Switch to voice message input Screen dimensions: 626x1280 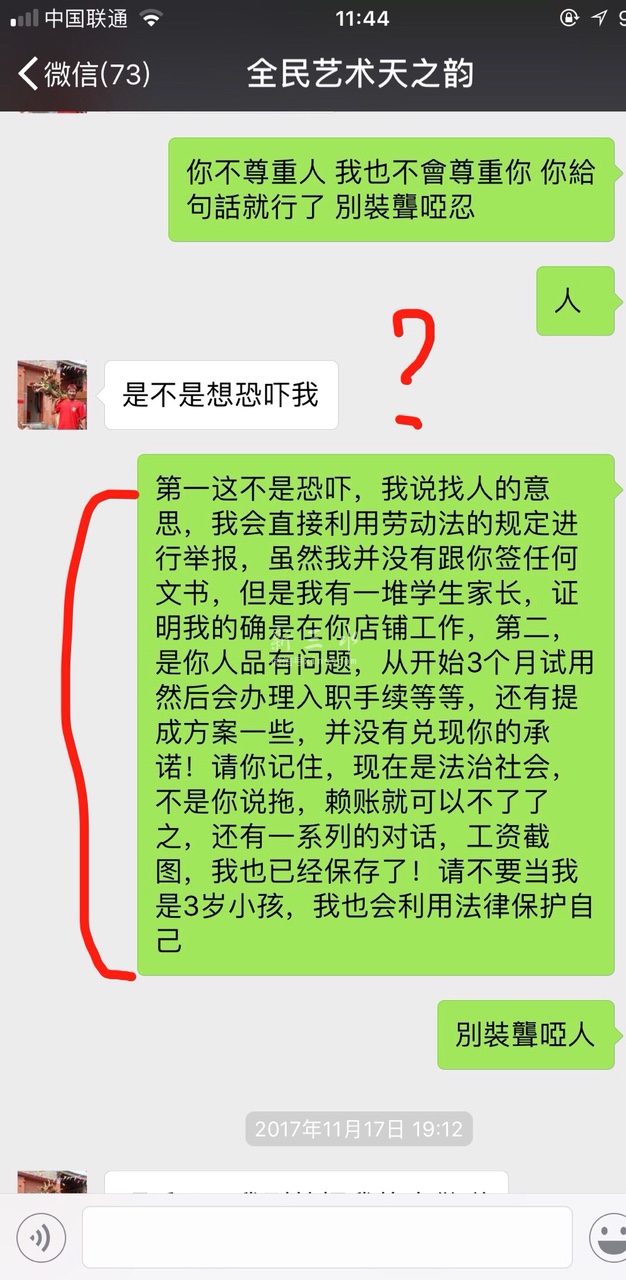41,1238
